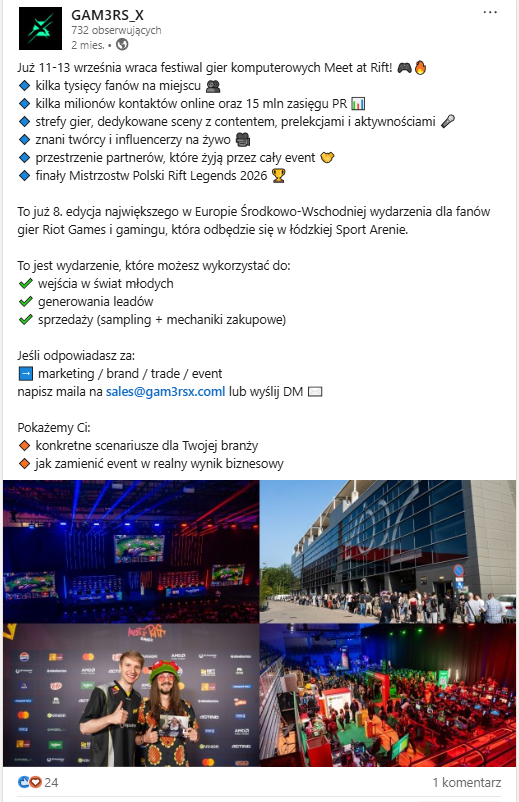Open the GAM3RS_X page name link
Image resolution: width=519 pixels, height=802 pixels.
pos(107,15)
